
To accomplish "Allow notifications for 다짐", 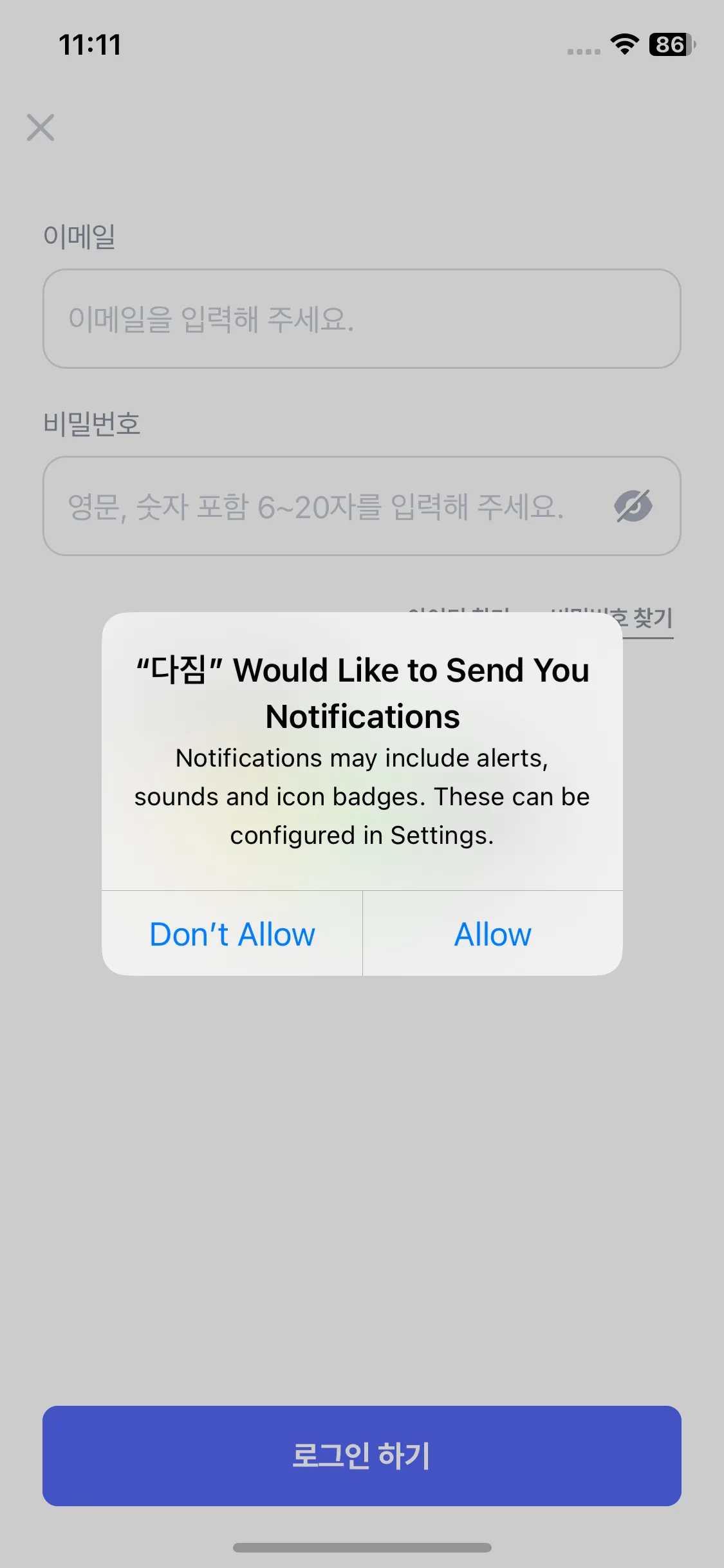I will pyautogui.click(x=493, y=933).
